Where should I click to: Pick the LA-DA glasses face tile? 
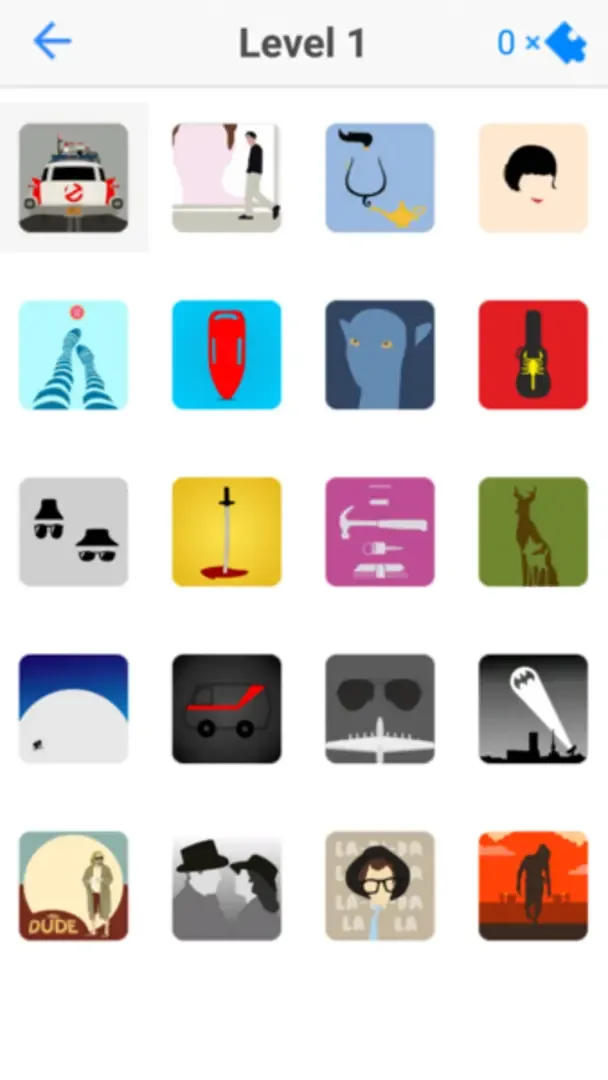point(380,886)
